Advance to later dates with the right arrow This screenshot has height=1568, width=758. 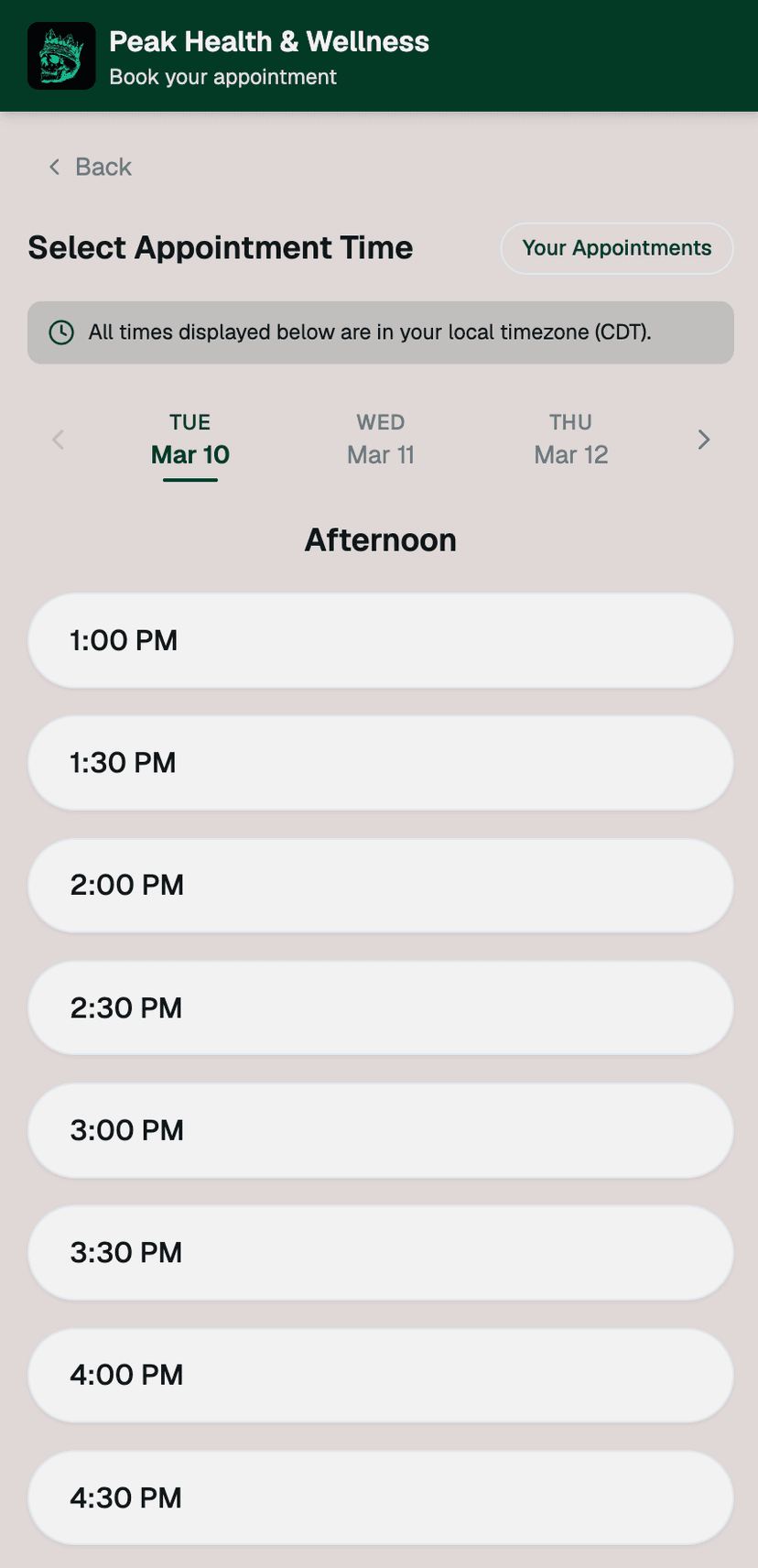[x=703, y=440]
